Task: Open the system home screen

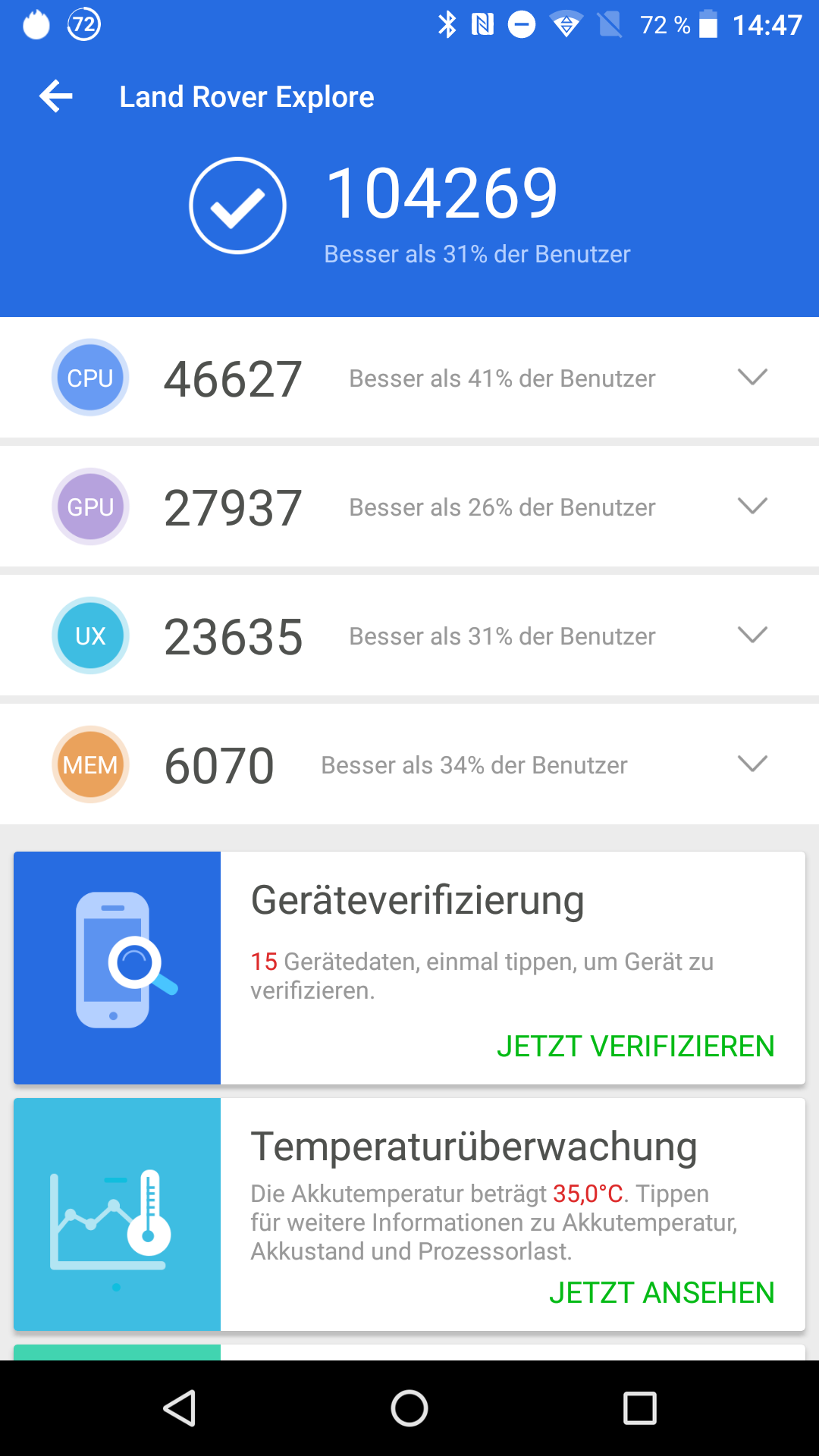Action: tap(409, 1409)
